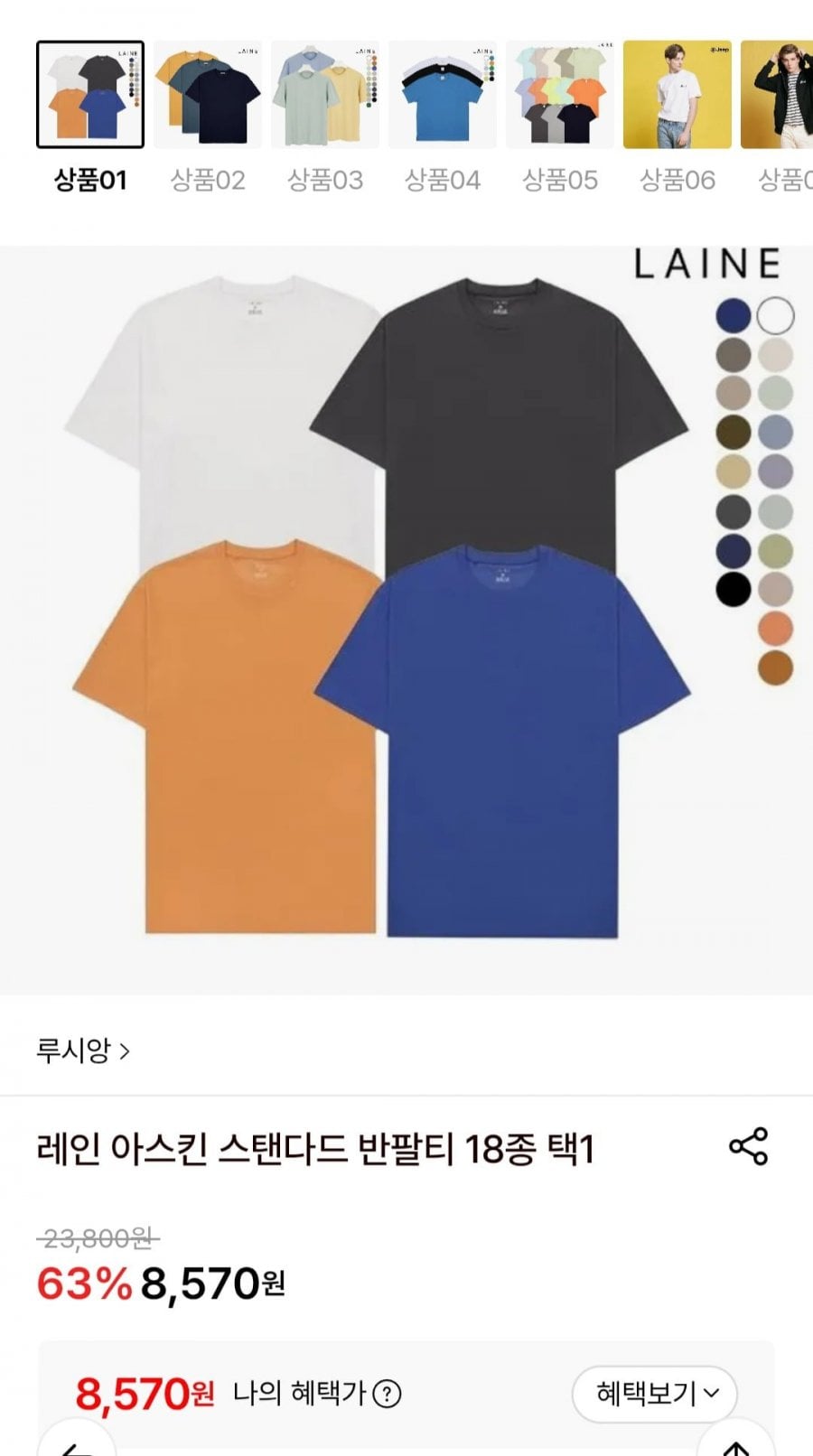Image resolution: width=813 pixels, height=1456 pixels.
Task: Tap the help icon beside 나의 혜택가
Action: pos(387,1394)
